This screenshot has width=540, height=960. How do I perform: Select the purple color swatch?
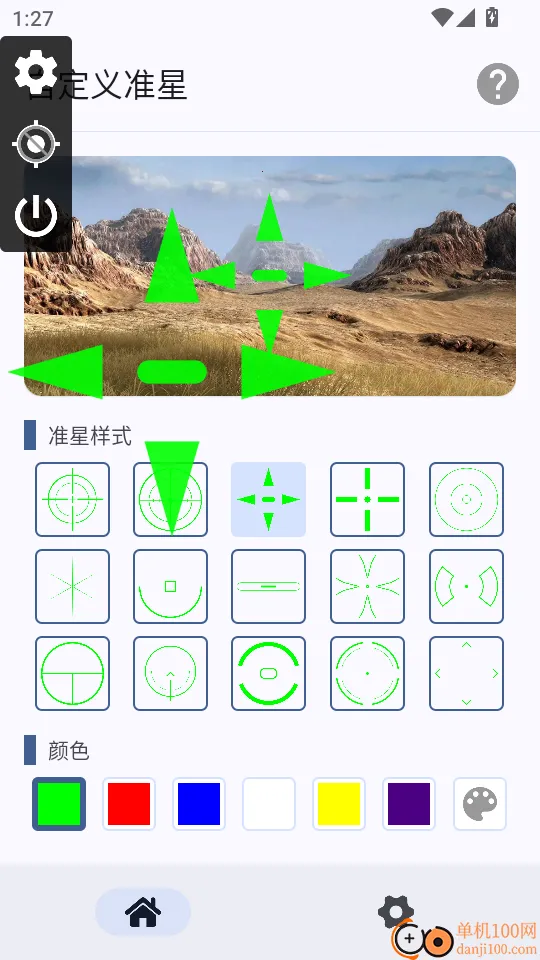point(409,804)
